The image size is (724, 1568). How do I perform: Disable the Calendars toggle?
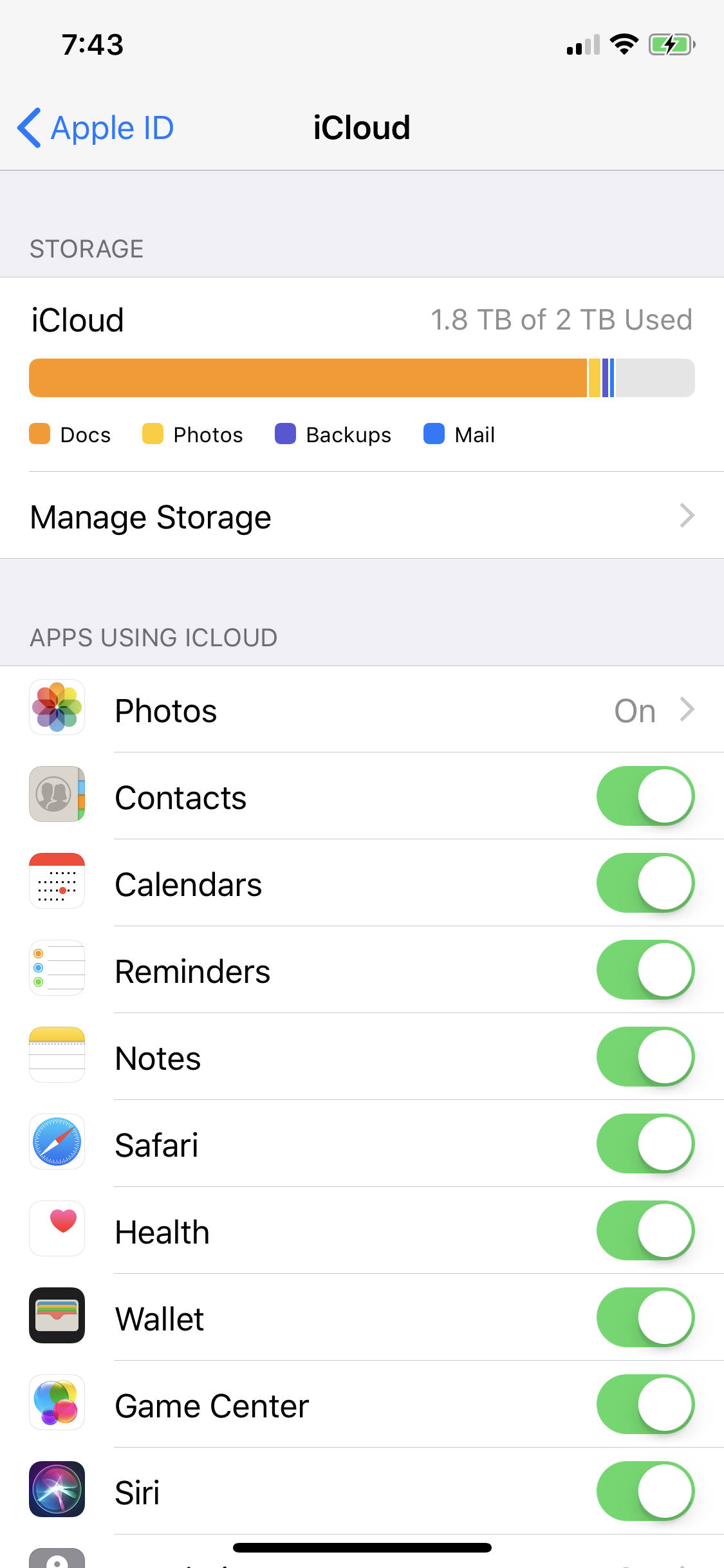pos(645,883)
